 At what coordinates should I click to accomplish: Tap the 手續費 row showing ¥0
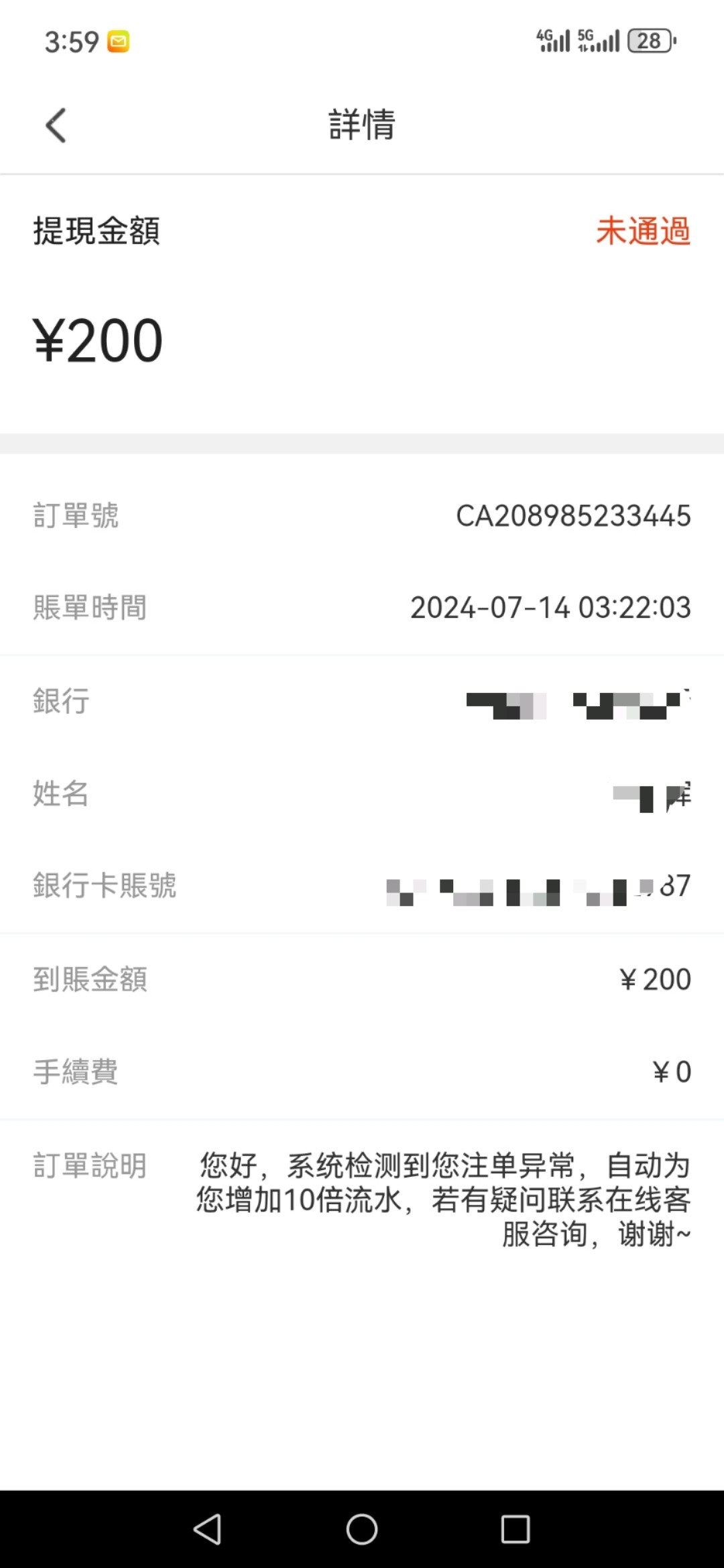(362, 1072)
